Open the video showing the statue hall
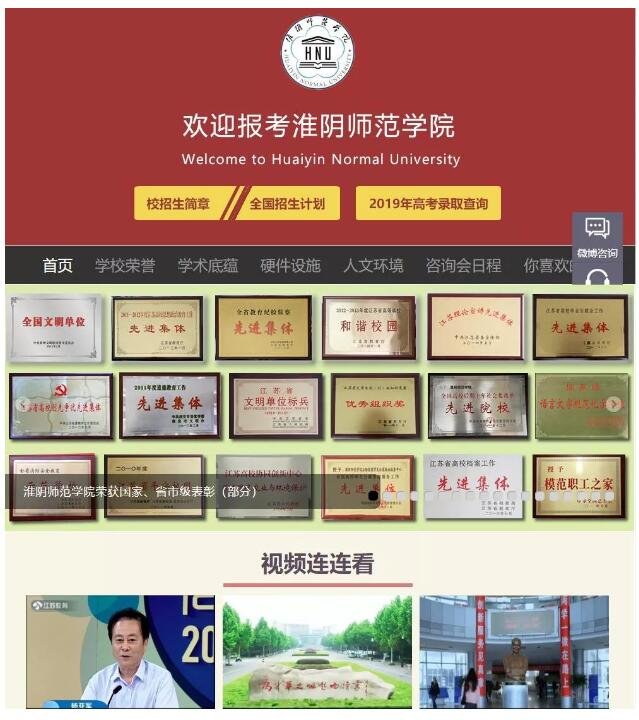This screenshot has width=639, height=720. click(x=513, y=651)
